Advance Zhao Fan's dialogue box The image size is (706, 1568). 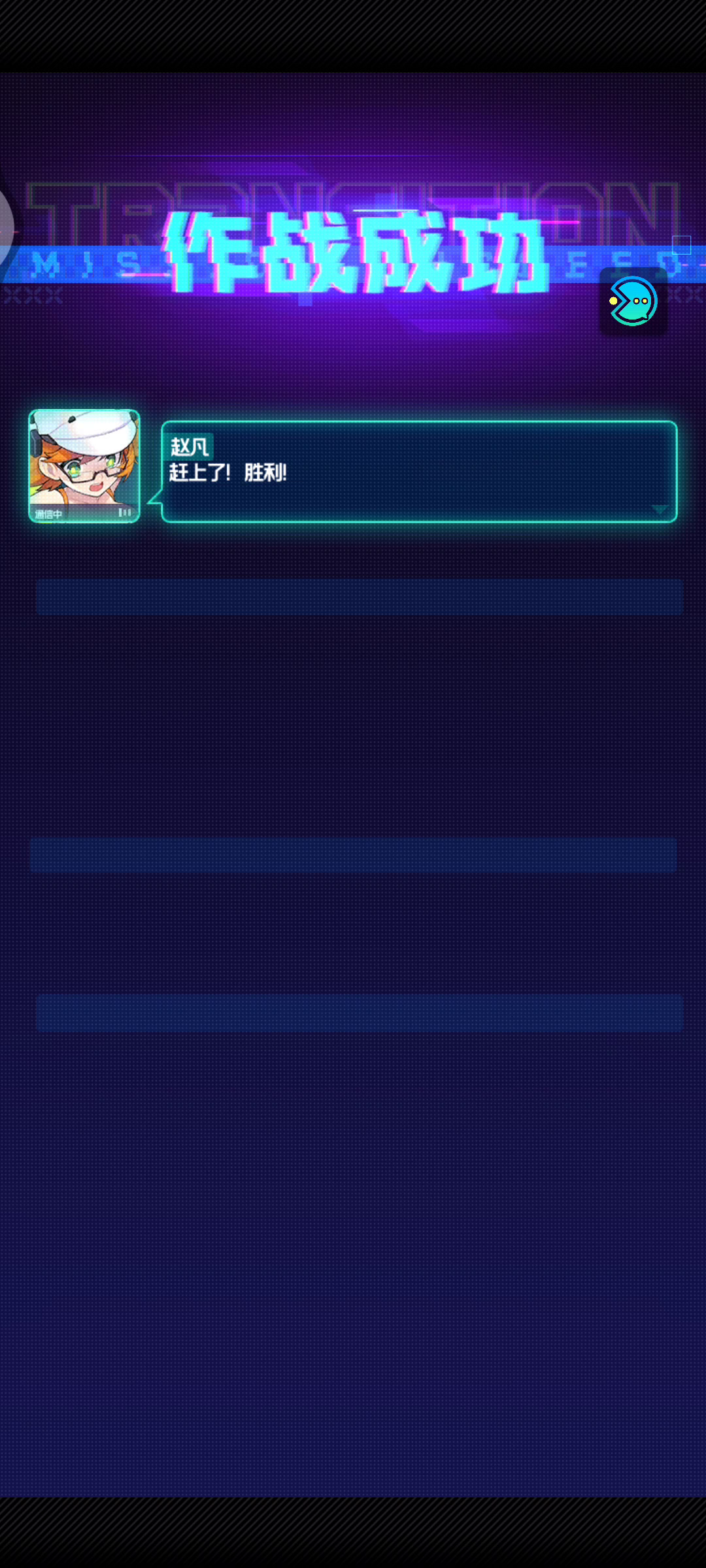click(x=418, y=472)
